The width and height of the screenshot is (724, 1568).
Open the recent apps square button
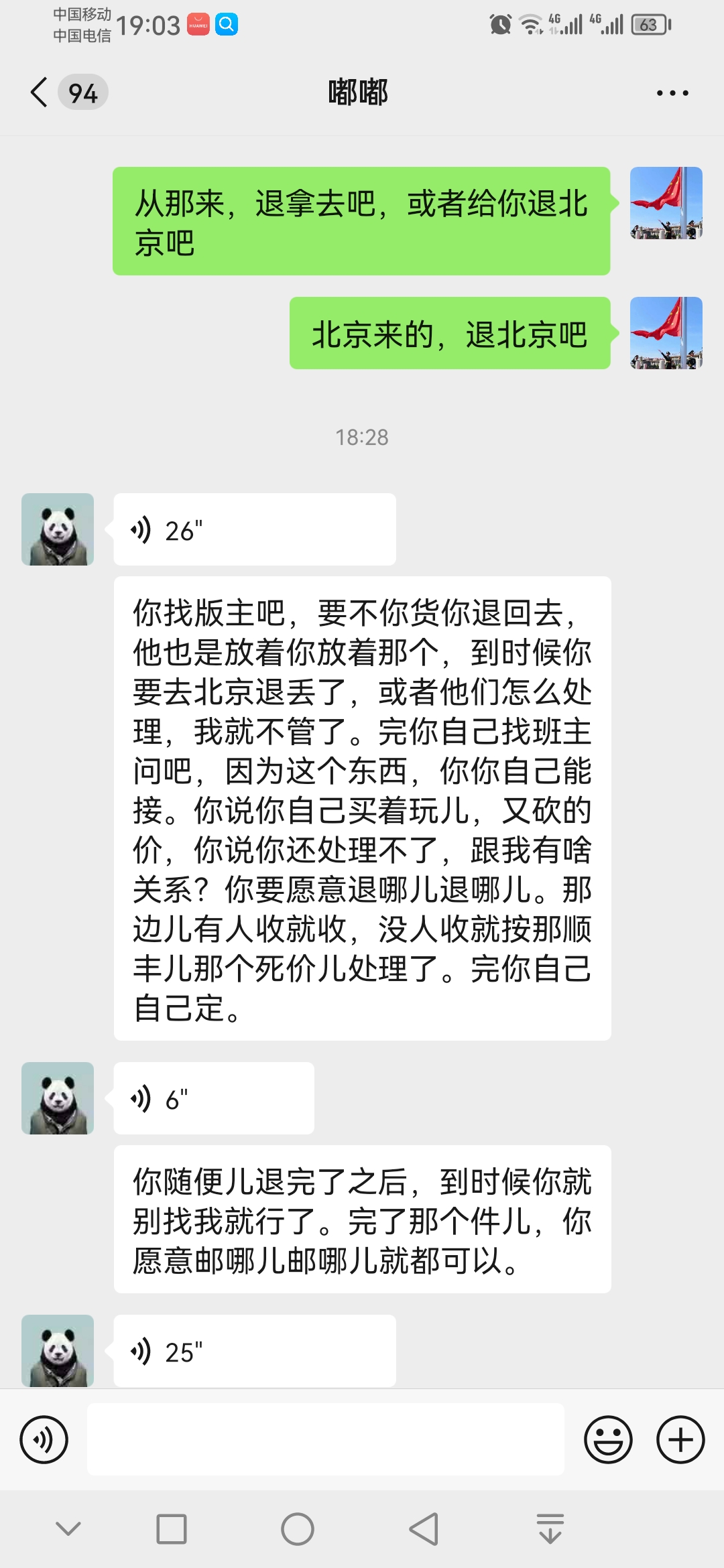click(x=172, y=1529)
